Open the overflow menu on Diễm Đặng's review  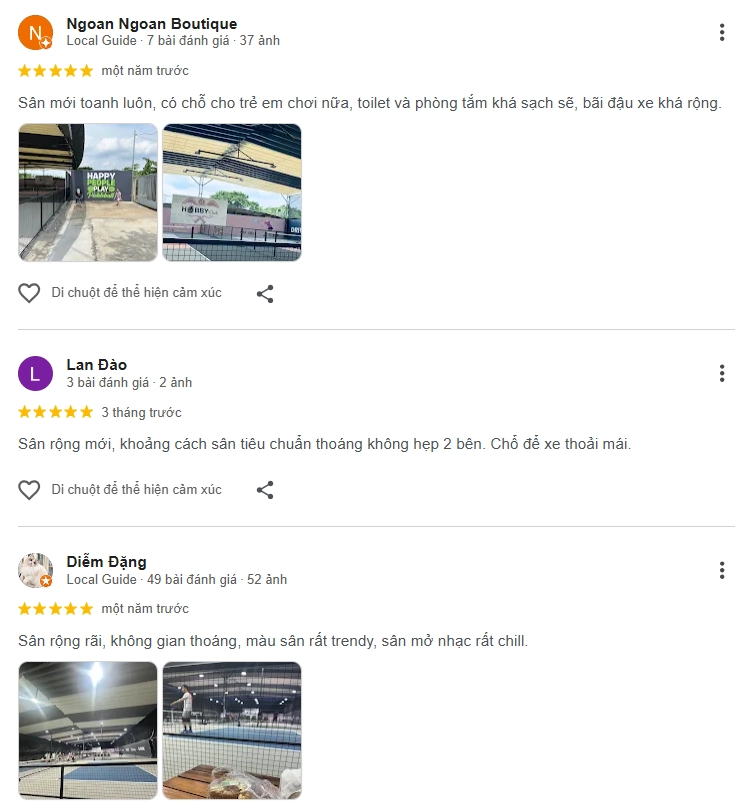coord(721,570)
